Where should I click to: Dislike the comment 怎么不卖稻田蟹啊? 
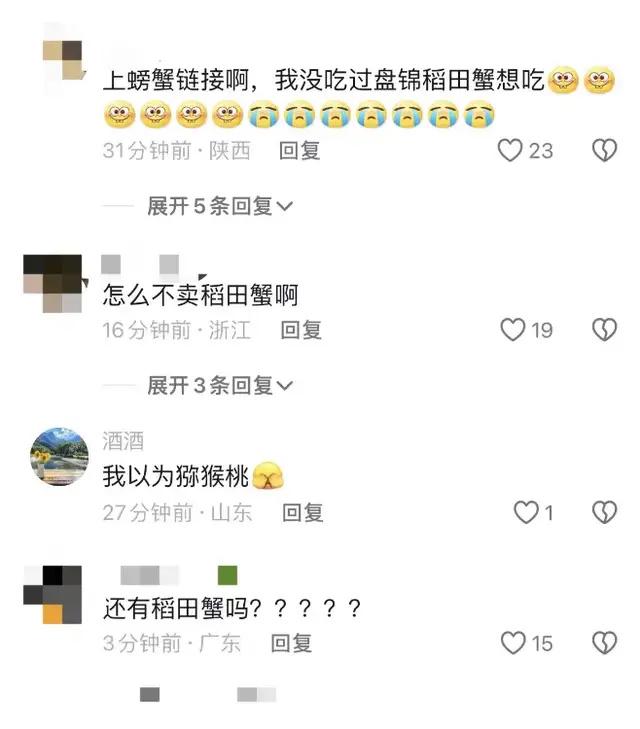pos(604,330)
